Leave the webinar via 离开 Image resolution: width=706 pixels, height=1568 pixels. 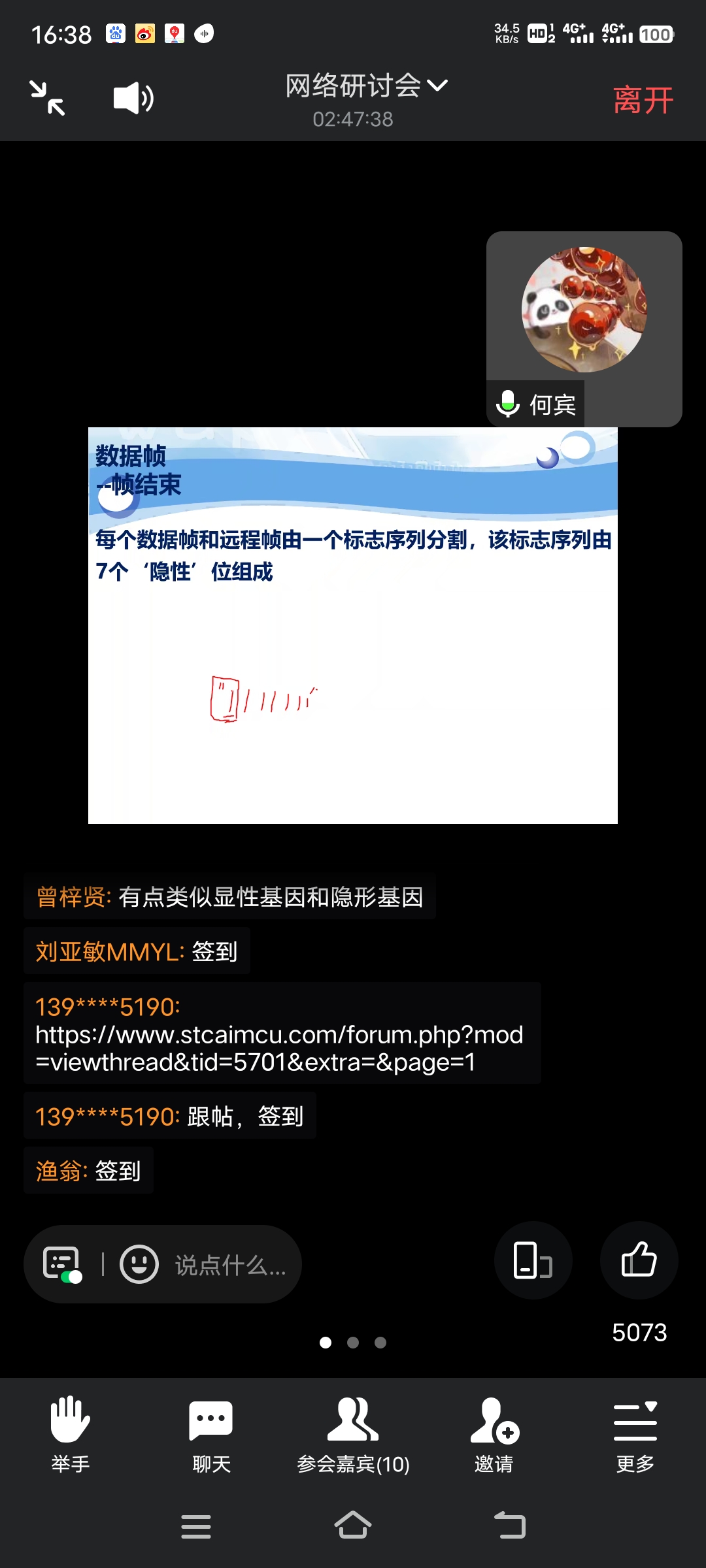tap(643, 100)
